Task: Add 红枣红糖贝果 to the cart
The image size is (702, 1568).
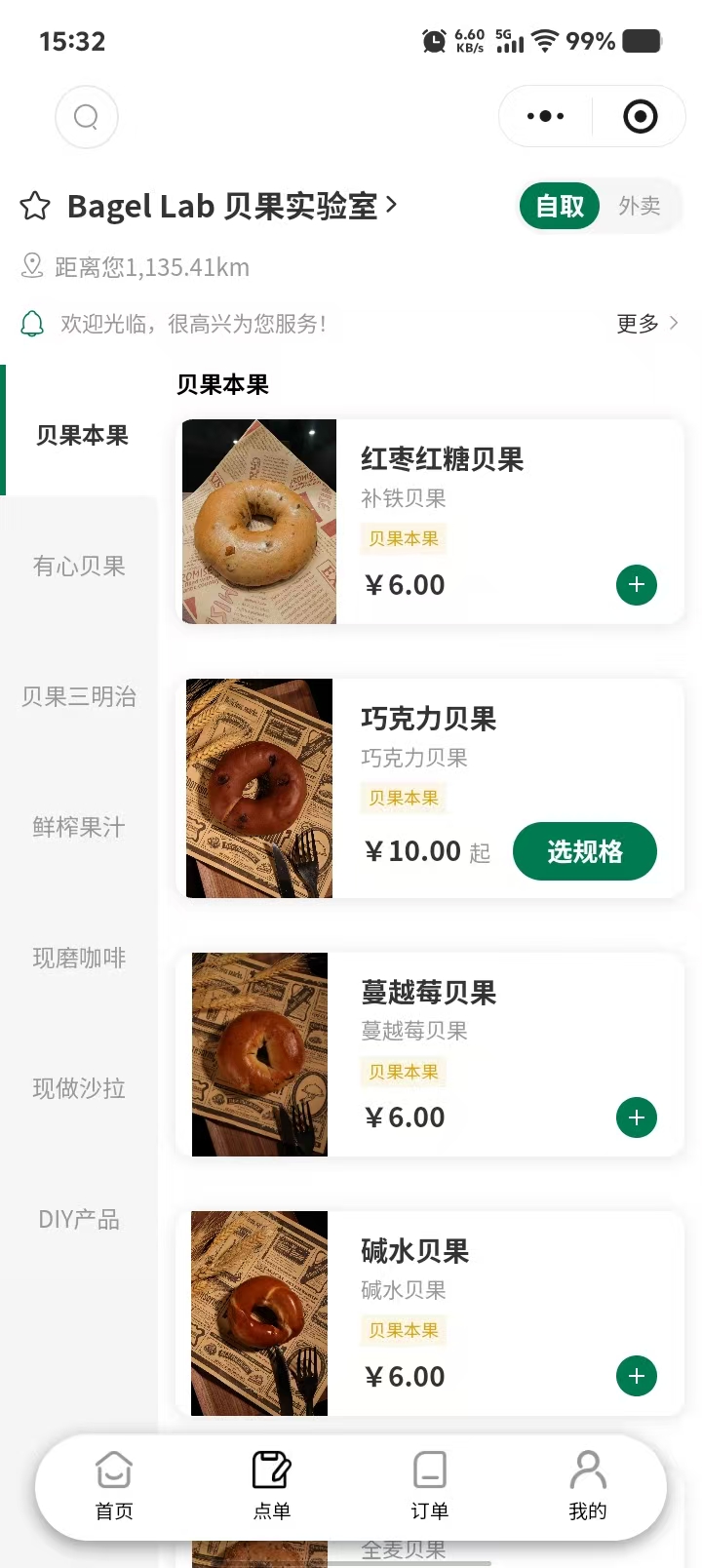Action: tap(637, 585)
